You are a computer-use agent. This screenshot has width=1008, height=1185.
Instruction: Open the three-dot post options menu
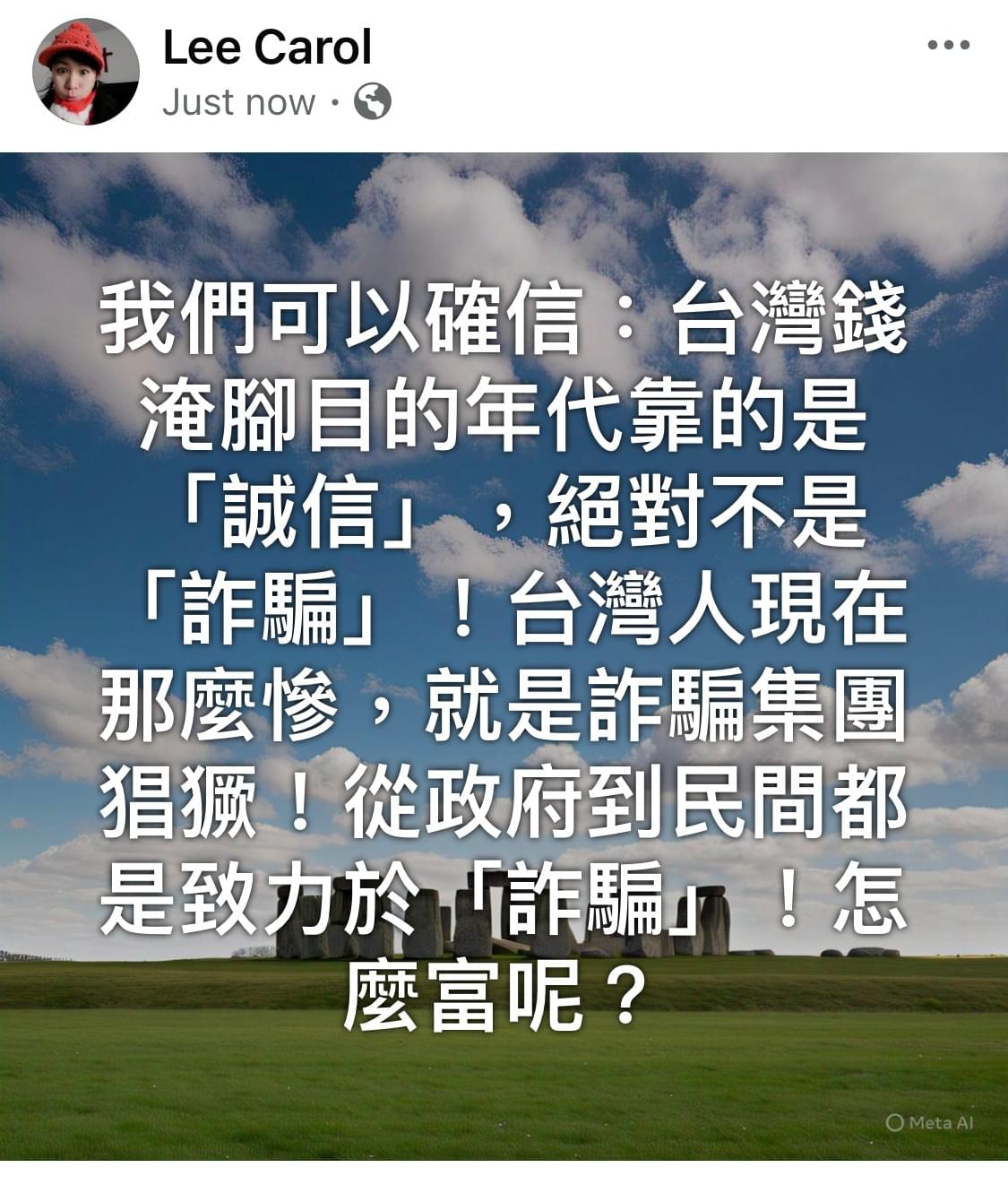[x=948, y=45]
